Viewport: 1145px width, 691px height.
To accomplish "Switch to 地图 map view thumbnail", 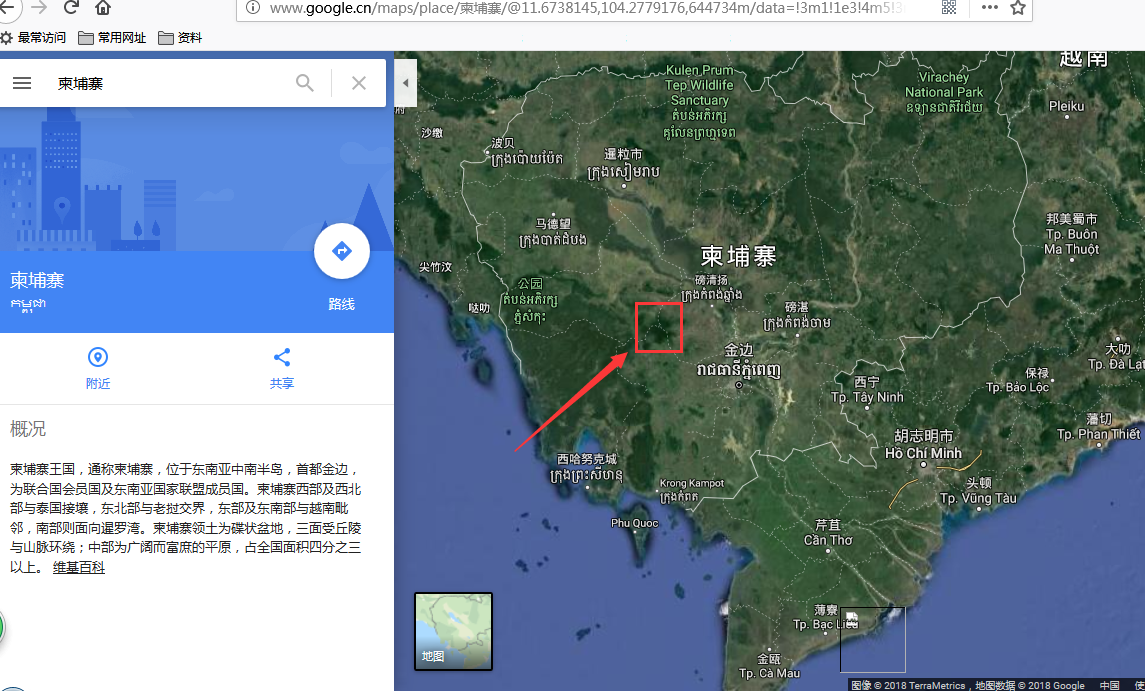I will click(x=453, y=631).
